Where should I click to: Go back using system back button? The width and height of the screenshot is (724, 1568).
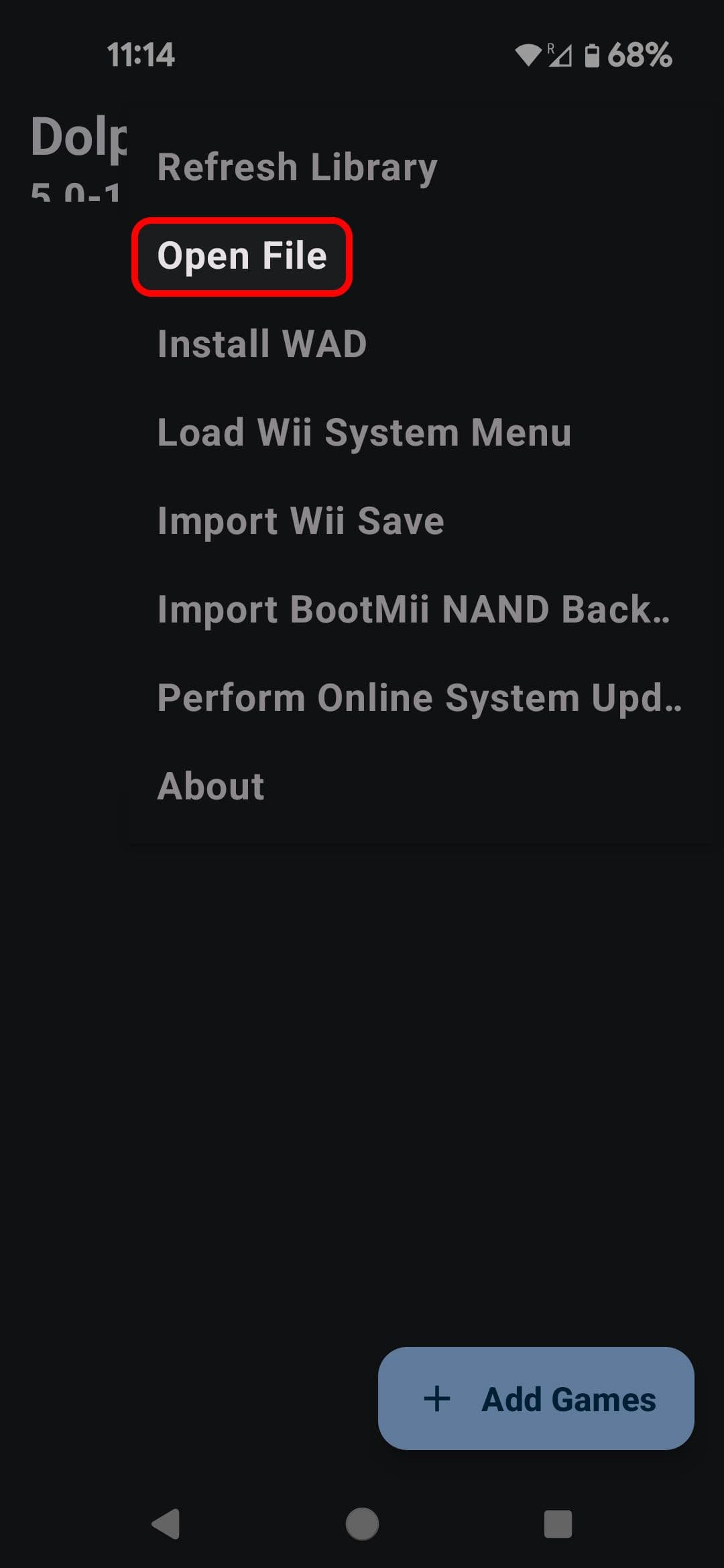(x=166, y=1524)
